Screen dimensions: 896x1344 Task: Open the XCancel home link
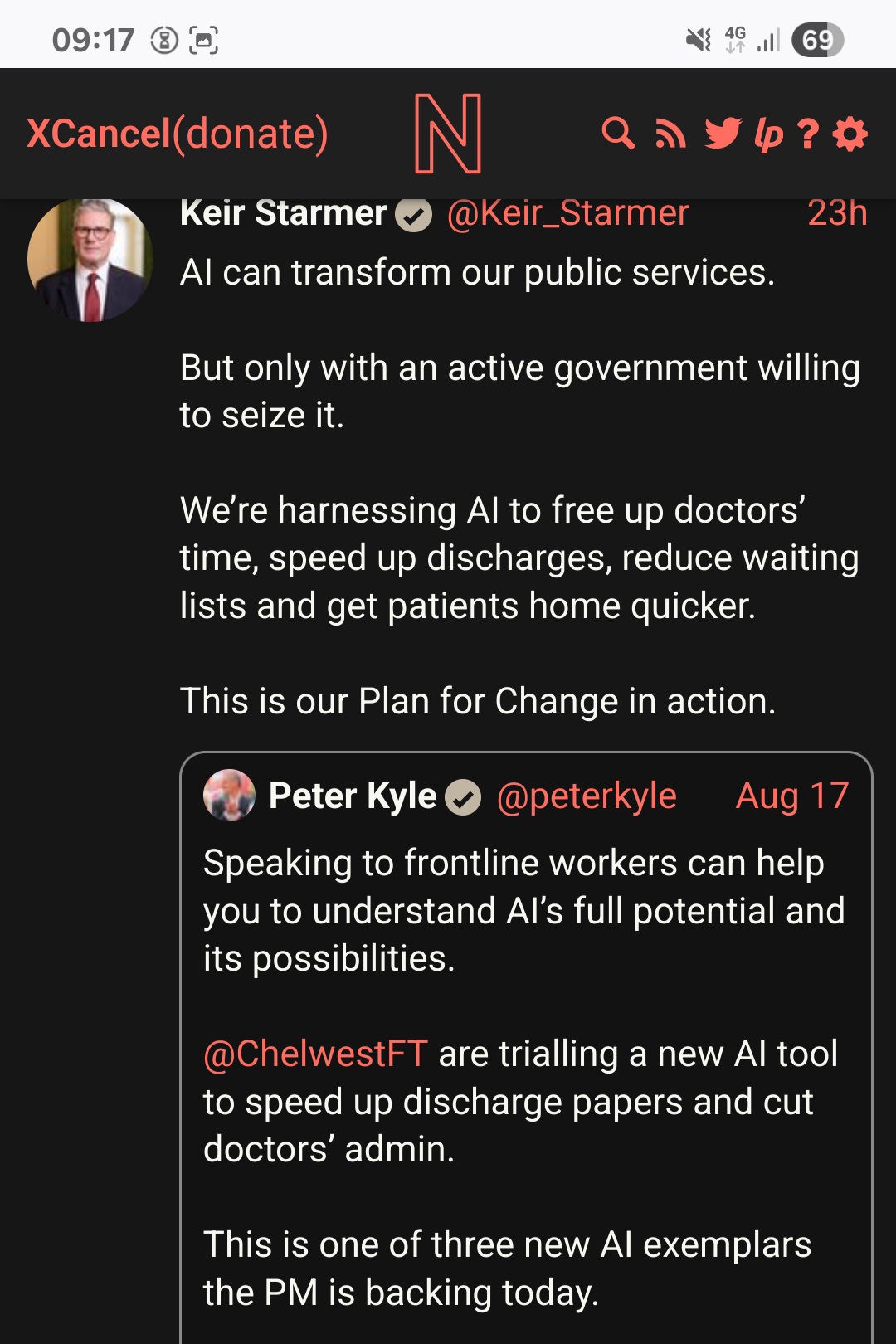coord(98,134)
